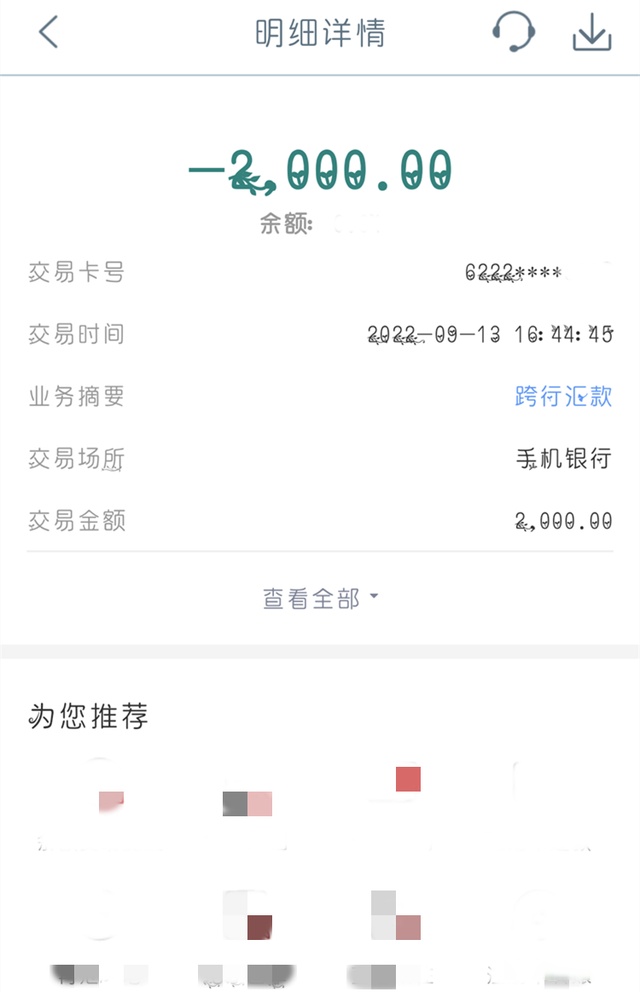Expand 查看全部 to view all details
Viewport: 640px width, 992px height.
(x=320, y=598)
